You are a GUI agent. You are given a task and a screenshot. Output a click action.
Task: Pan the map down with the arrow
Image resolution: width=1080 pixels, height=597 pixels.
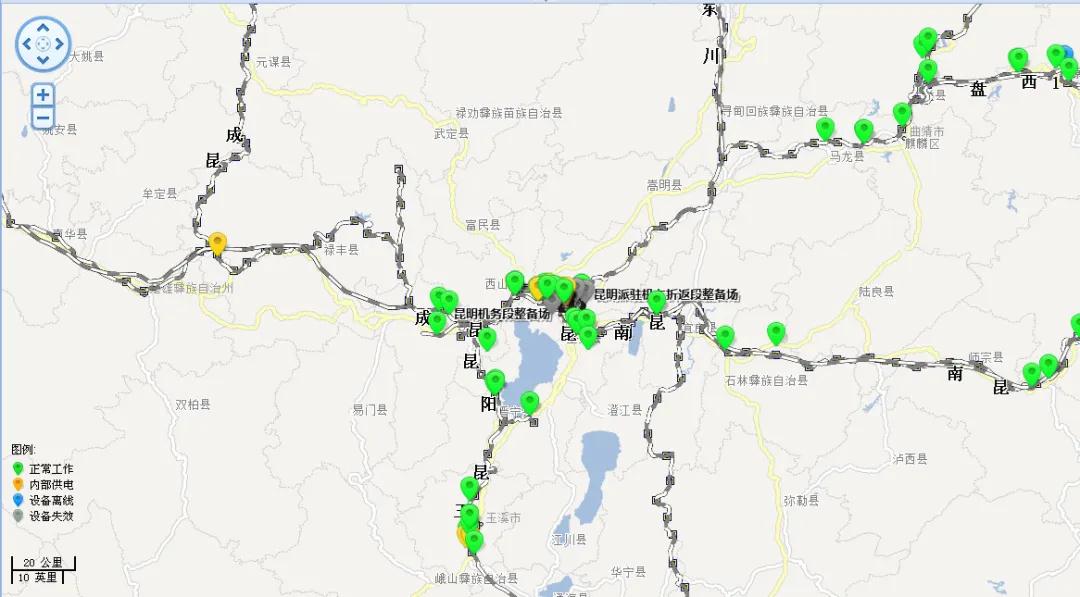click(x=43, y=59)
